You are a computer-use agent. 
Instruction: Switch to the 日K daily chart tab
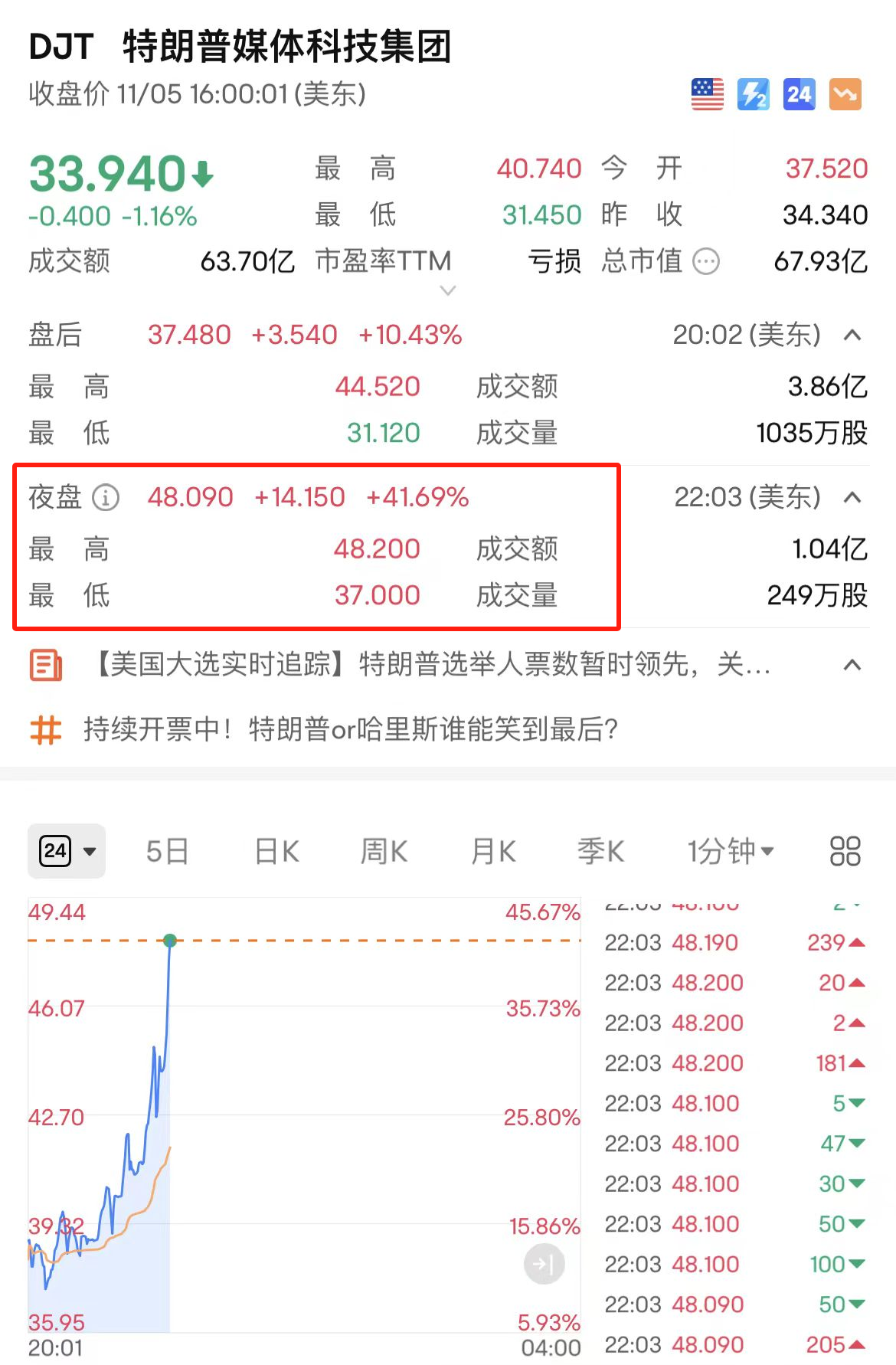tap(274, 851)
